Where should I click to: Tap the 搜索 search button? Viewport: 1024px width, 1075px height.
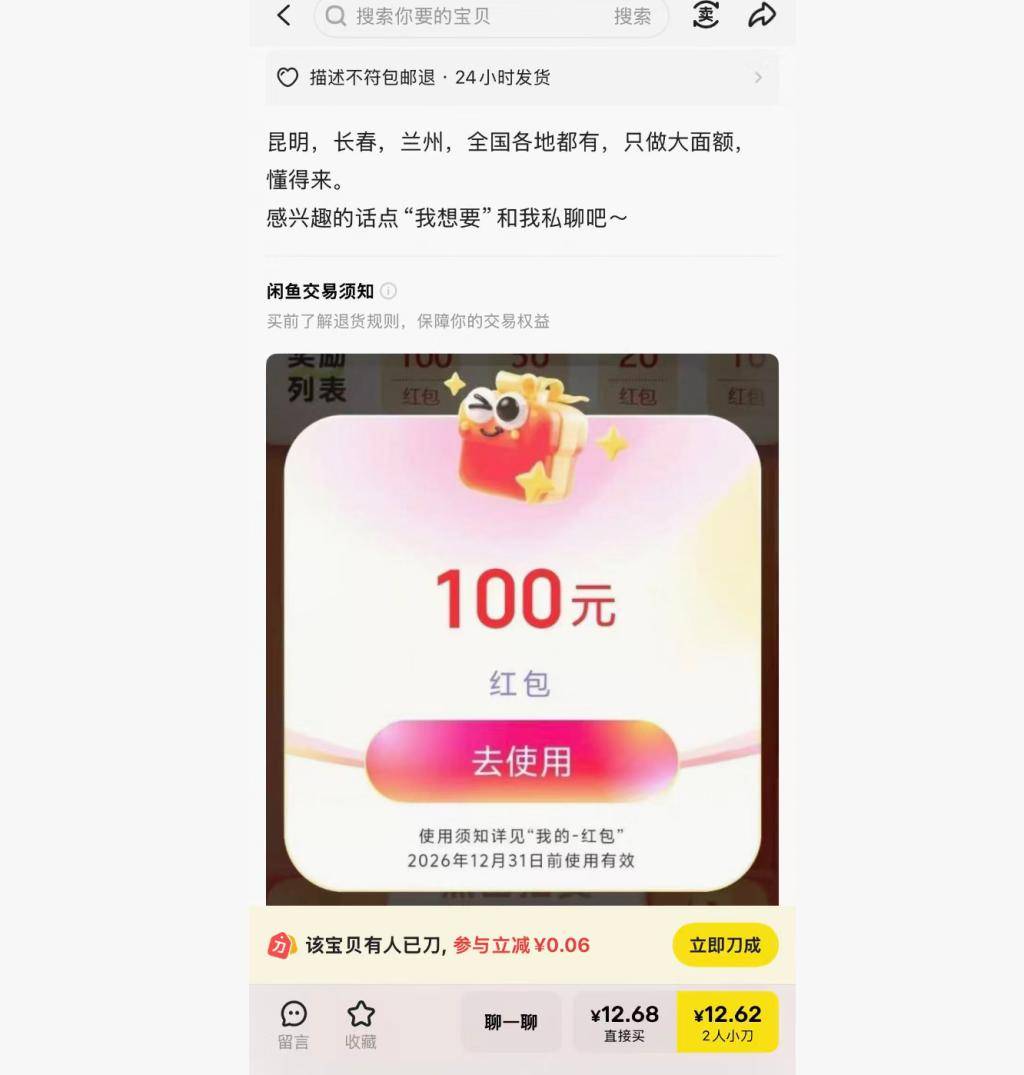(632, 16)
